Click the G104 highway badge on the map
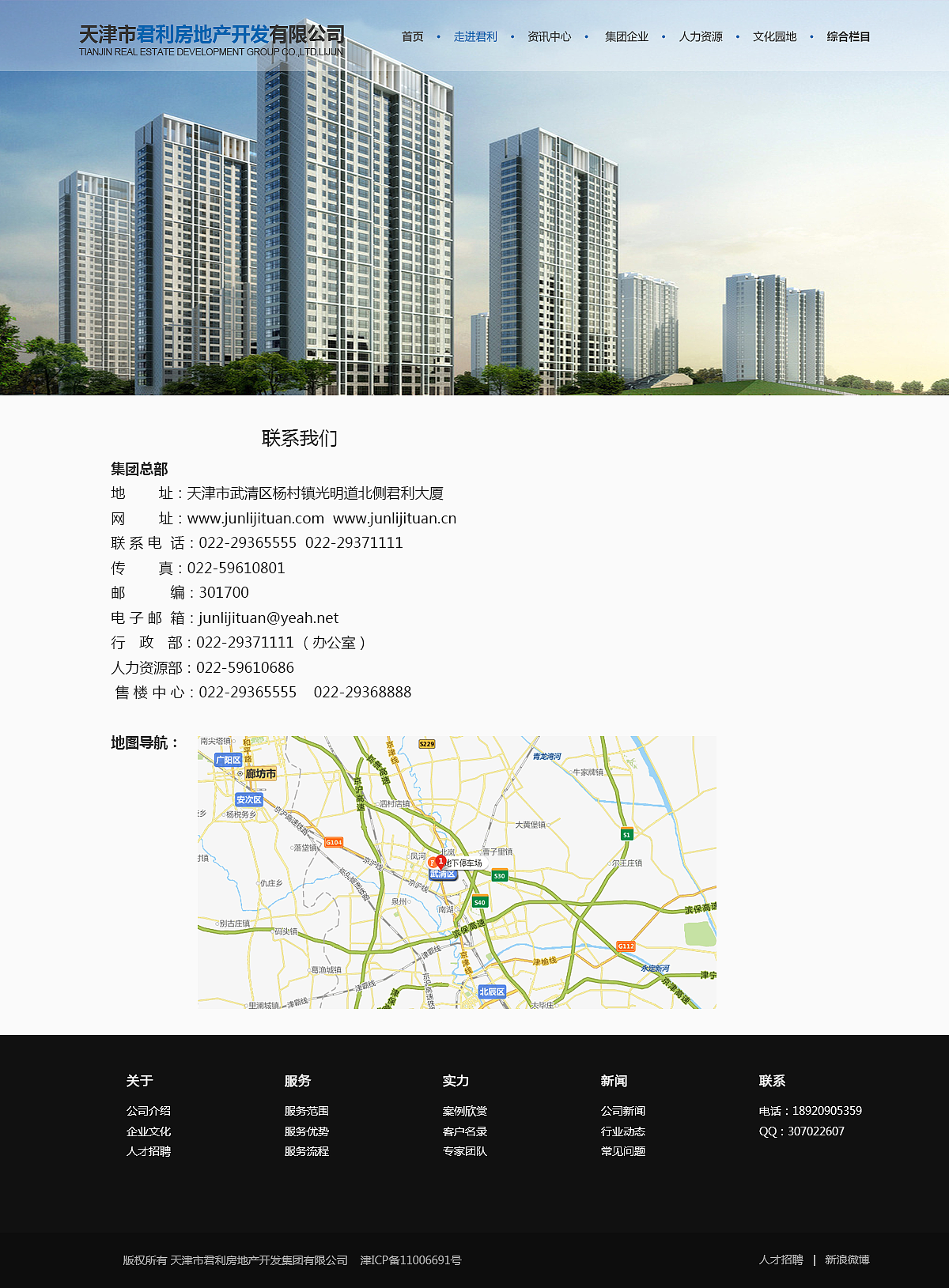This screenshot has height=1288, width=949. click(333, 843)
